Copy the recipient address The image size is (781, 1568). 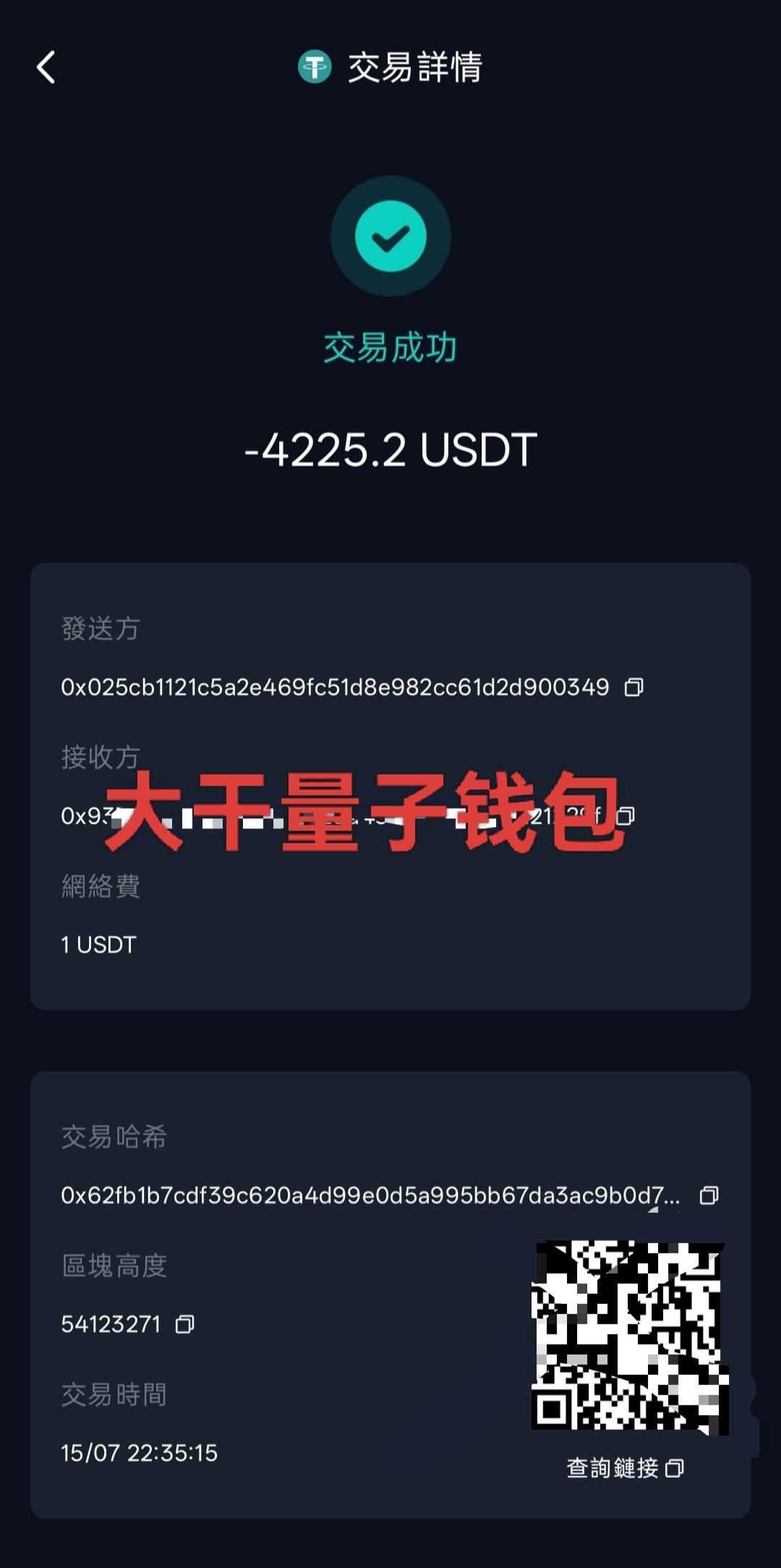click(626, 816)
